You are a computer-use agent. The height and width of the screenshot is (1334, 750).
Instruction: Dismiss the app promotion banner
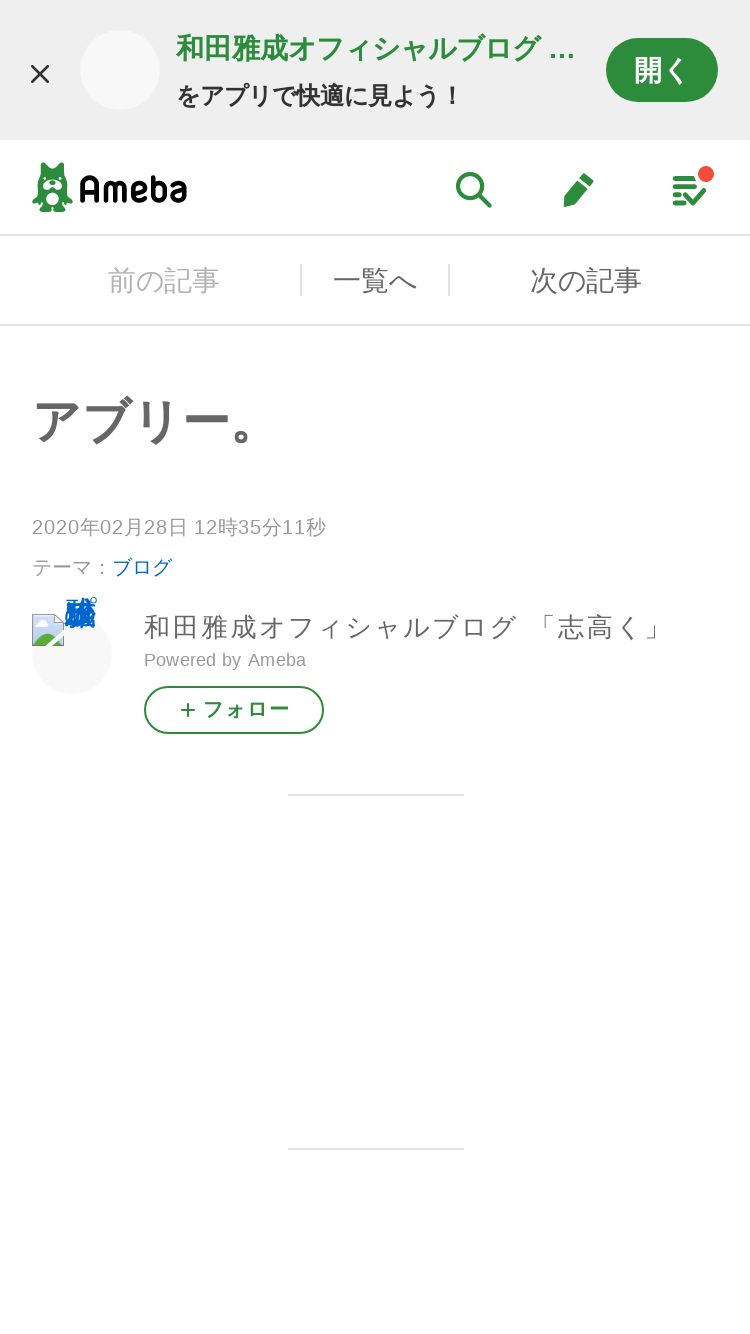40,74
